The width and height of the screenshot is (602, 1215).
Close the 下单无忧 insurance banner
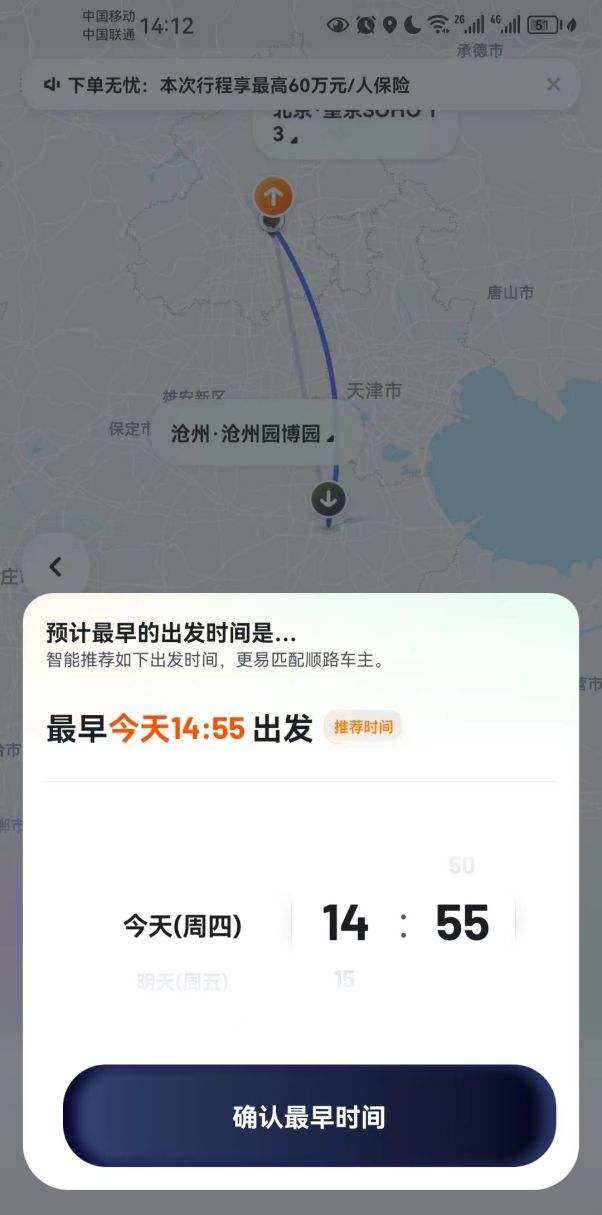click(x=553, y=85)
